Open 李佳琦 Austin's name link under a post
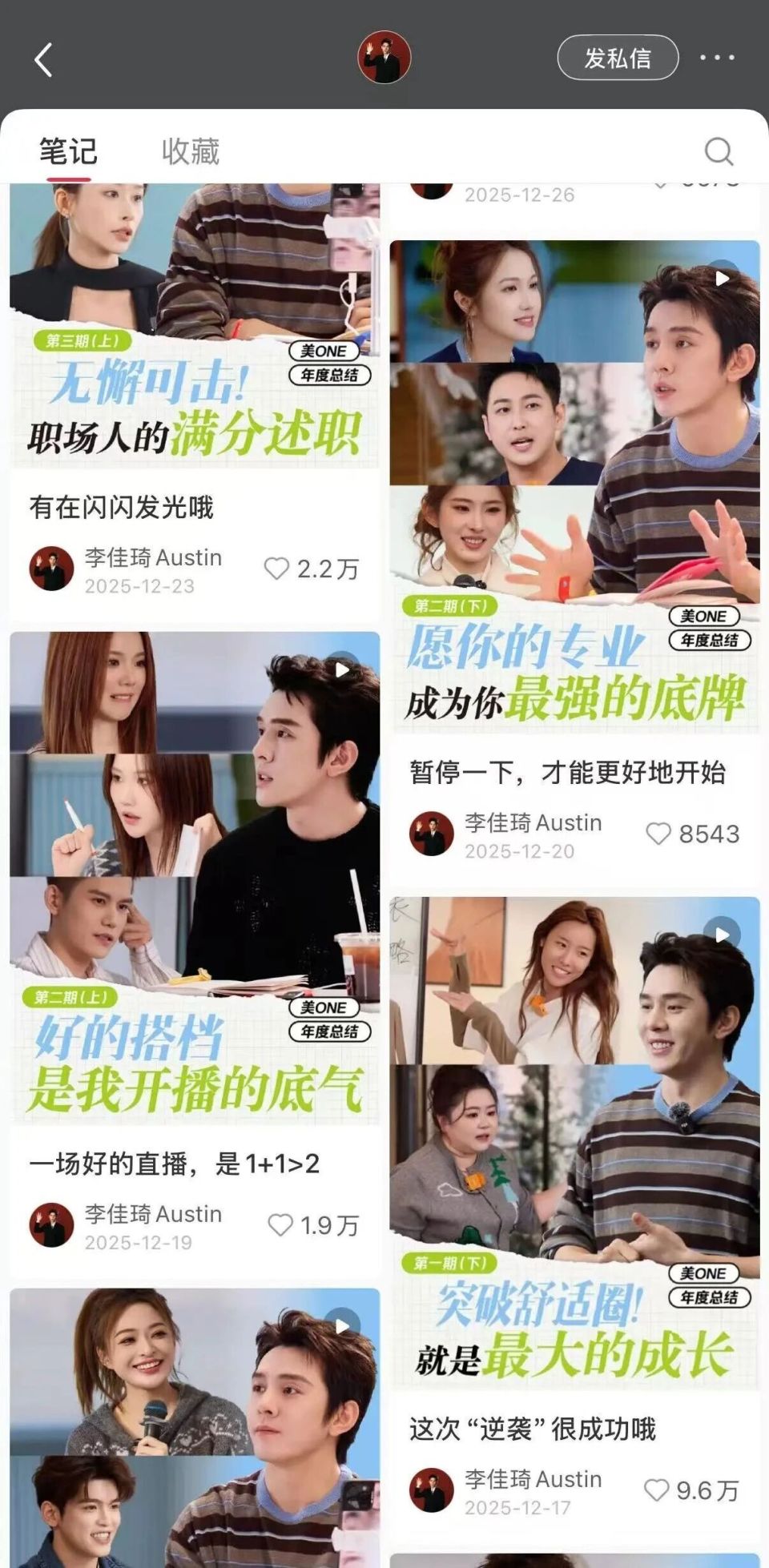This screenshot has height=1568, width=769. click(x=152, y=557)
